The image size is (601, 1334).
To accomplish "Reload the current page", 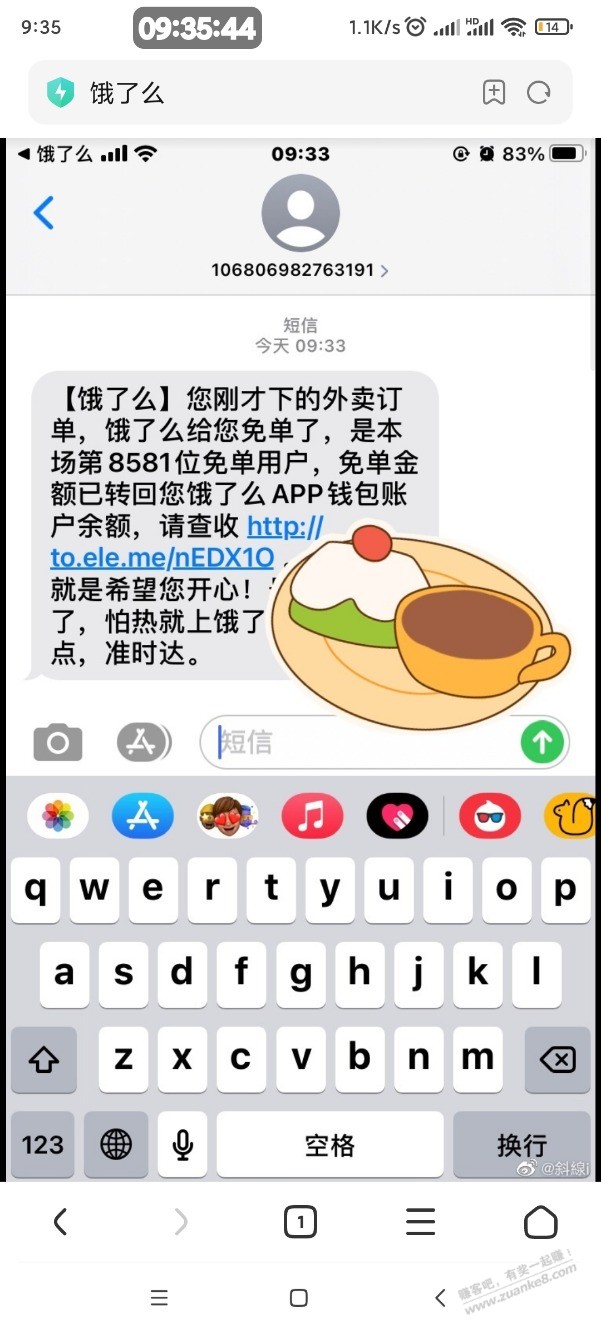I will (539, 93).
